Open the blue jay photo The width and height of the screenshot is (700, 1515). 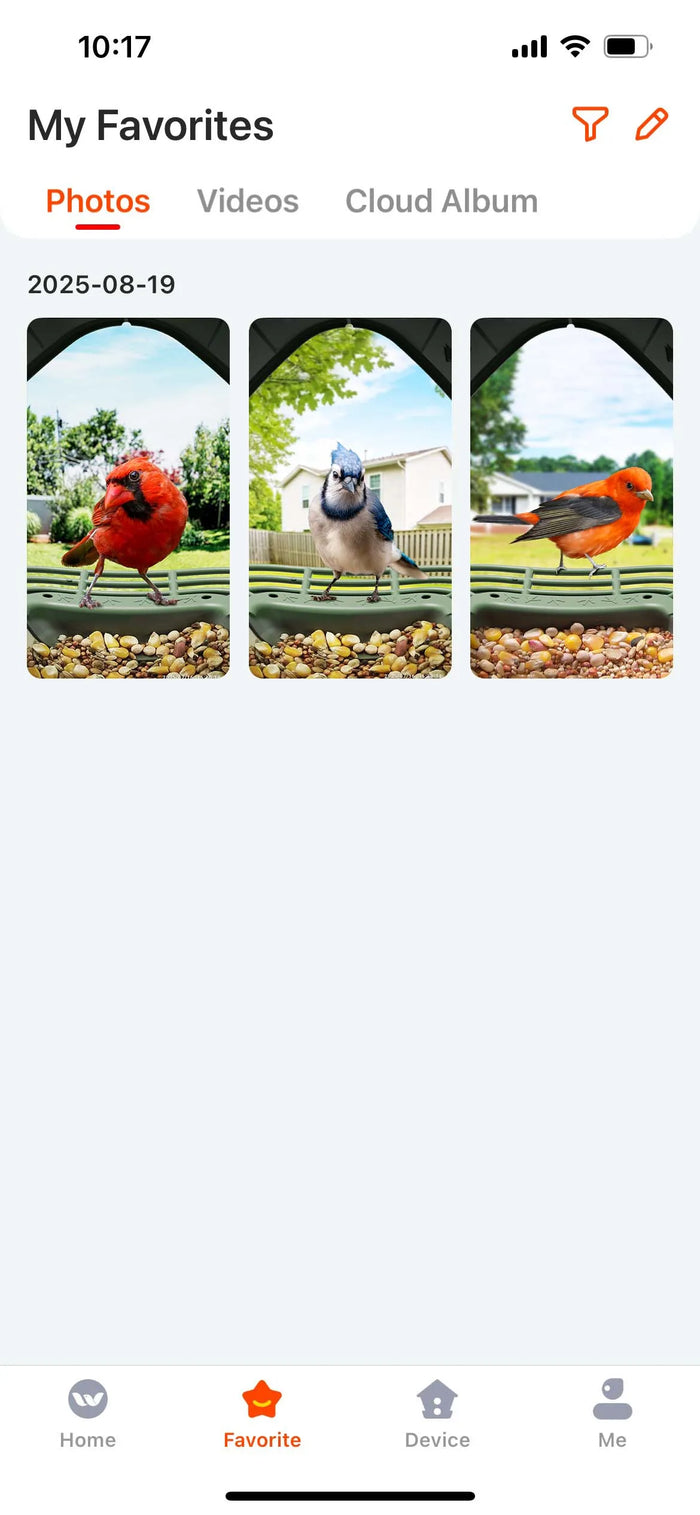(350, 498)
